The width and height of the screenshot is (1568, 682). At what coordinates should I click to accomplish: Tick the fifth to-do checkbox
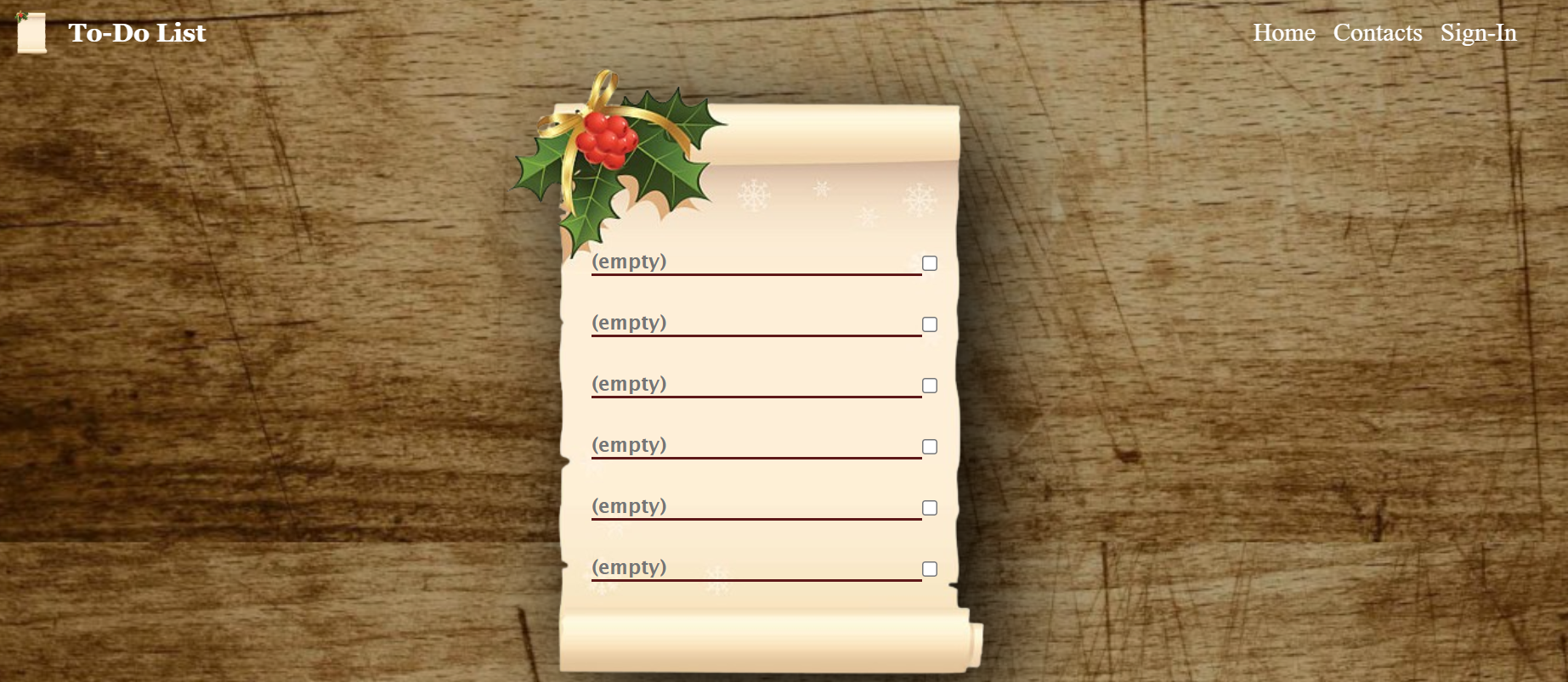[x=930, y=508]
